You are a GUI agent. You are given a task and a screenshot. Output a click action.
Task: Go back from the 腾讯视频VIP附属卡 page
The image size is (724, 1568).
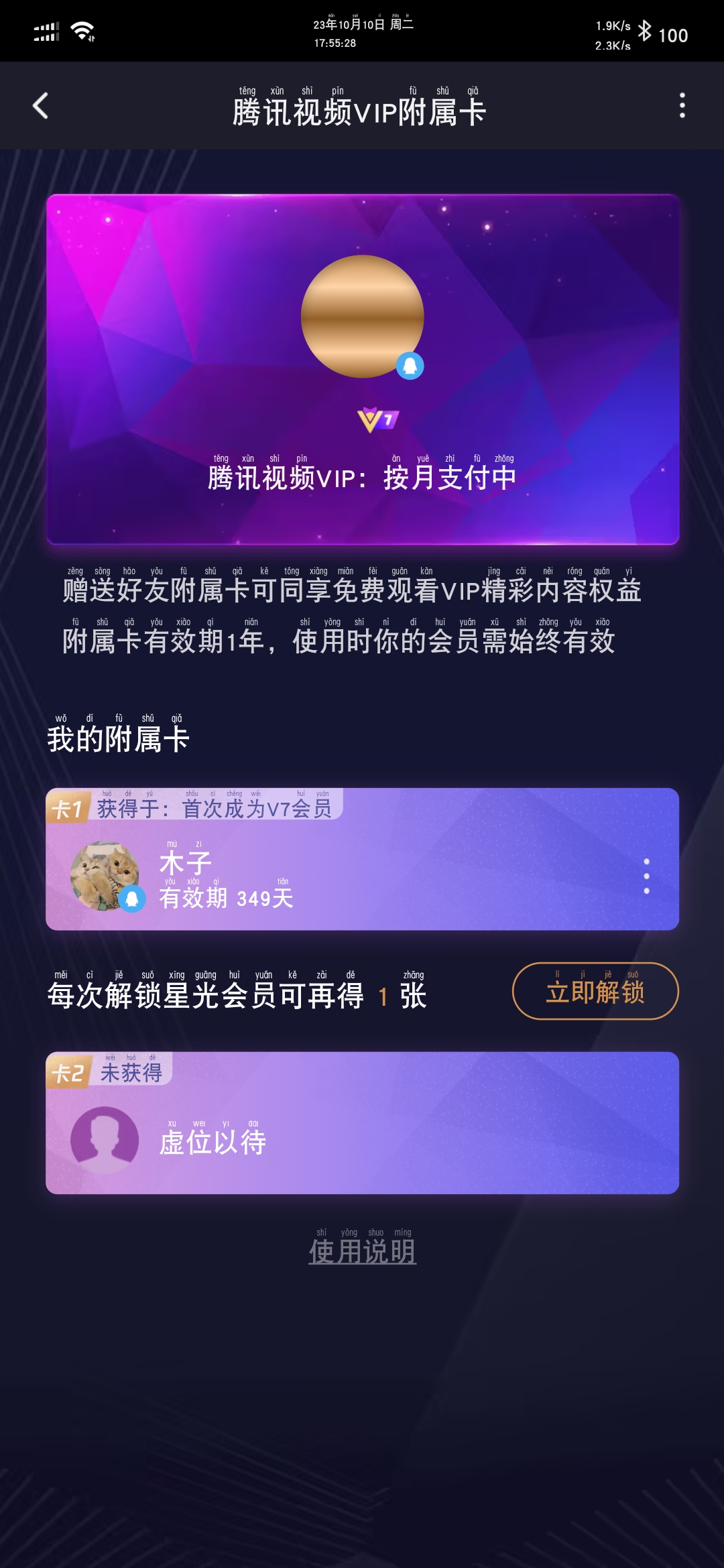coord(41,106)
